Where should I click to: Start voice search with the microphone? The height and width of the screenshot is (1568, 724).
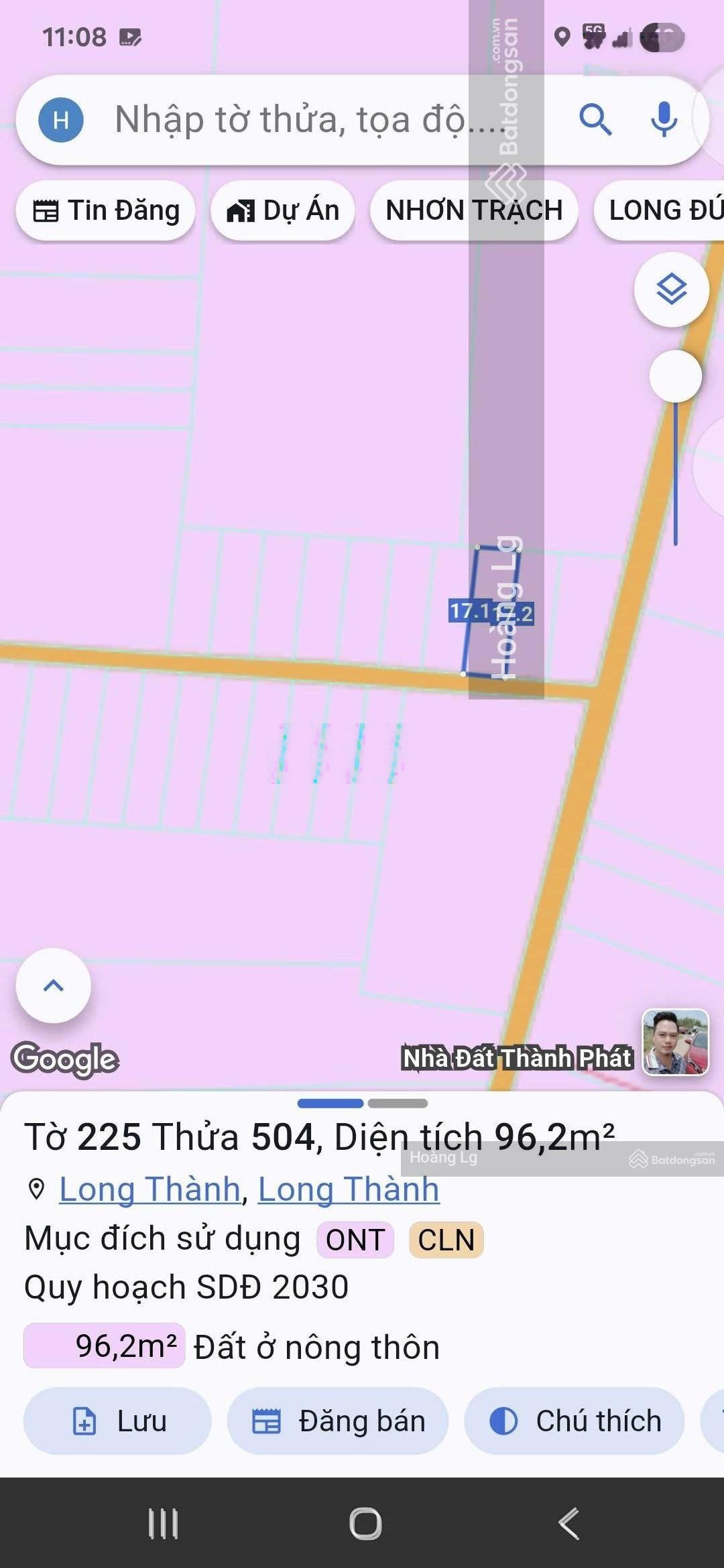(x=664, y=120)
